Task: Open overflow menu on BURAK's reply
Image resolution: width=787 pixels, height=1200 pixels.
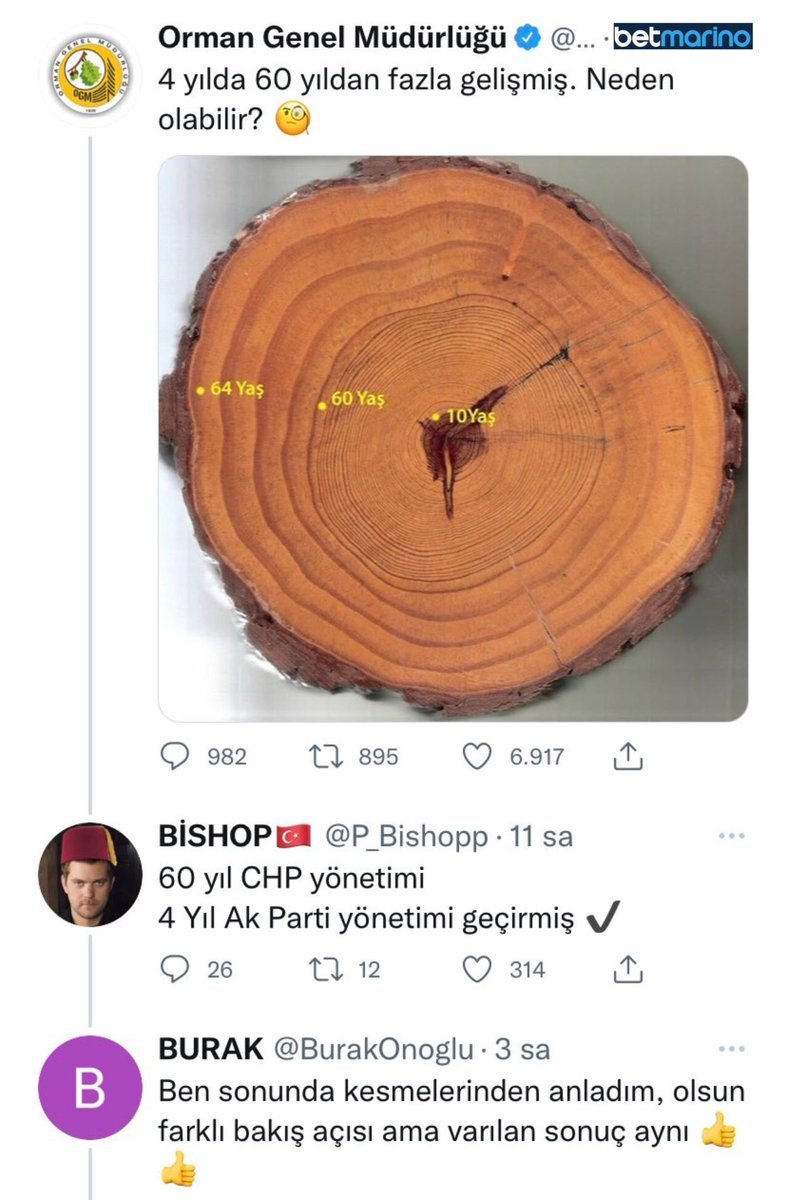Action: tap(732, 1049)
